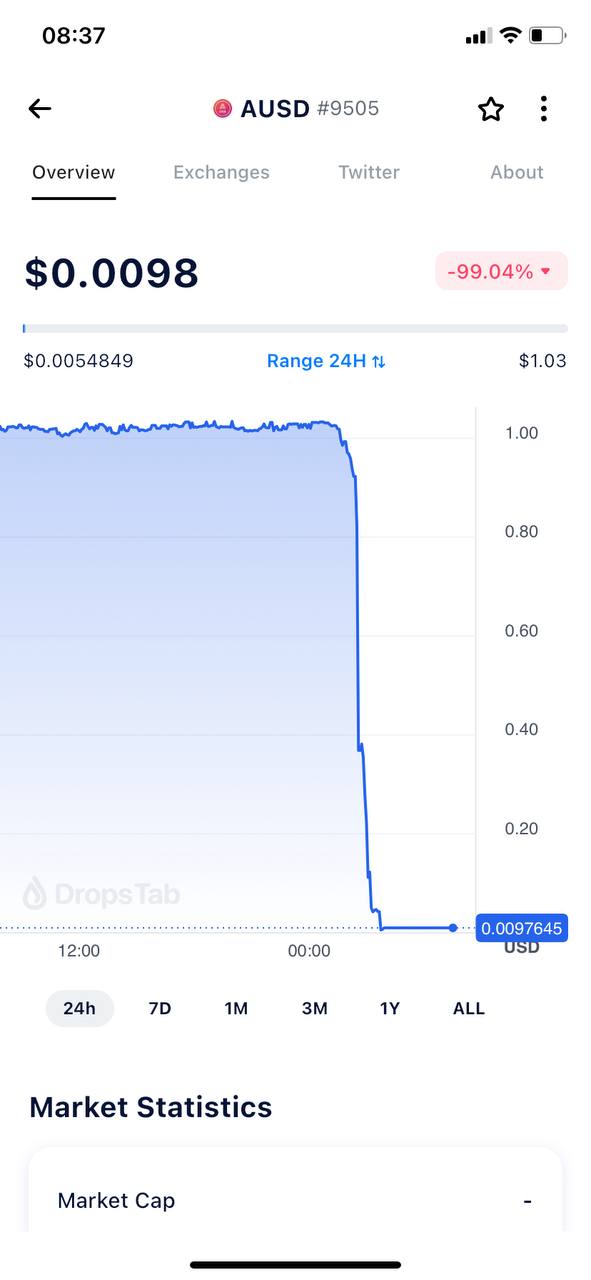Open the About tab
Screen dimensions: 591x1280
tap(517, 172)
